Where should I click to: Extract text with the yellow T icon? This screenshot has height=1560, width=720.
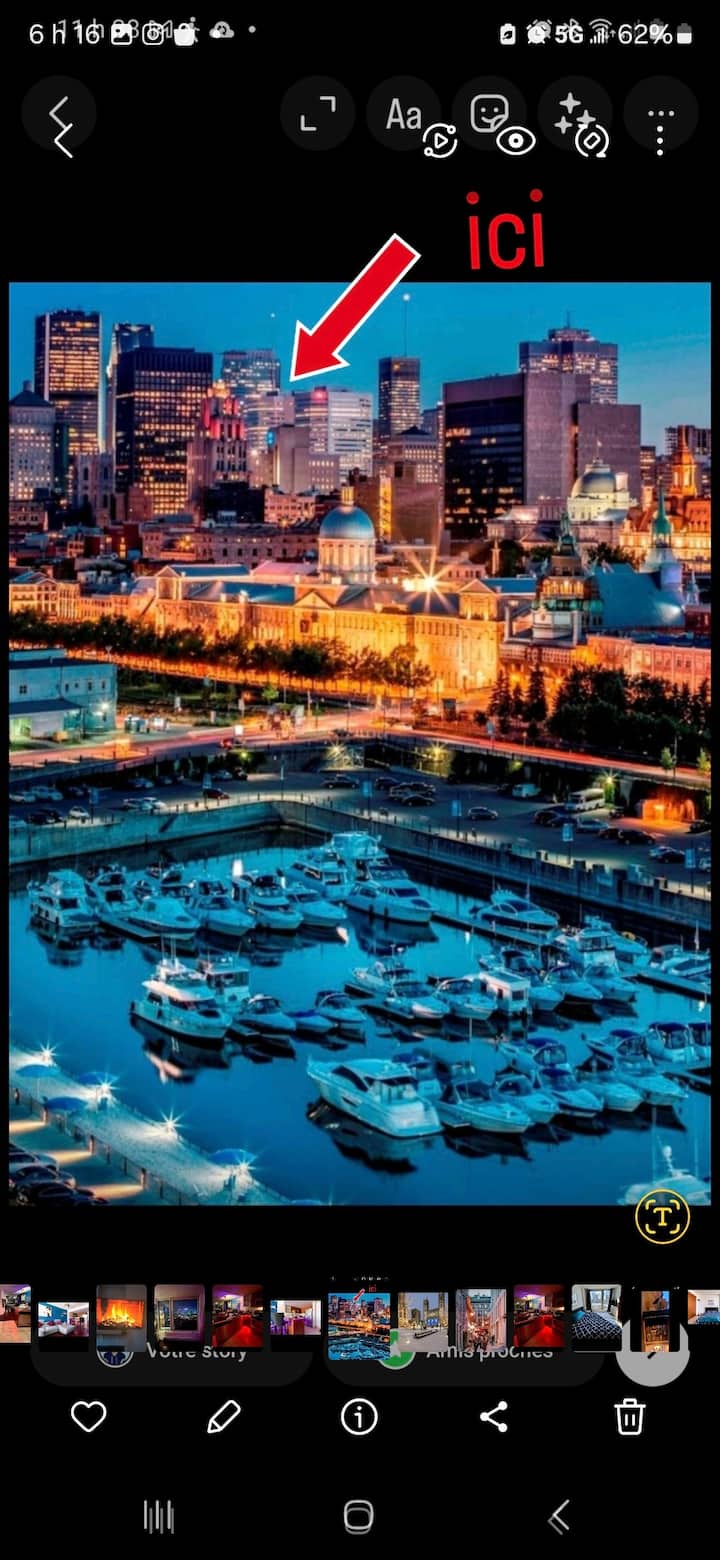(x=662, y=1216)
